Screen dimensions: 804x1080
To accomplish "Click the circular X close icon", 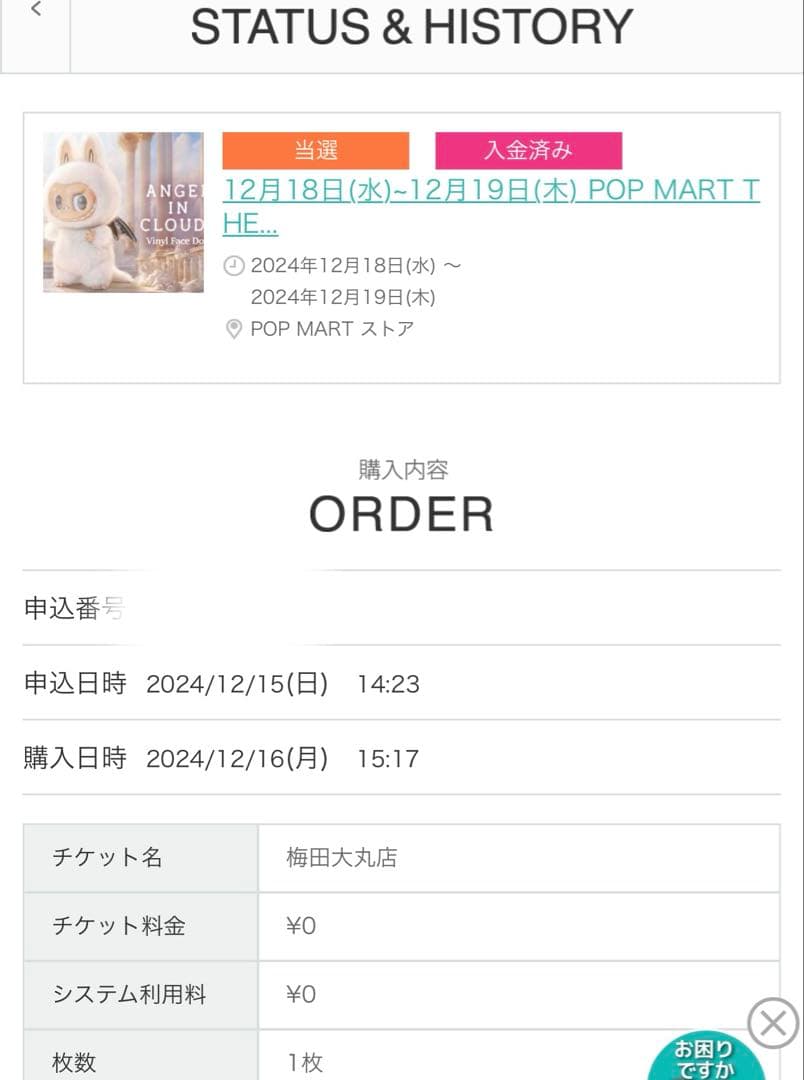I will coord(770,1024).
